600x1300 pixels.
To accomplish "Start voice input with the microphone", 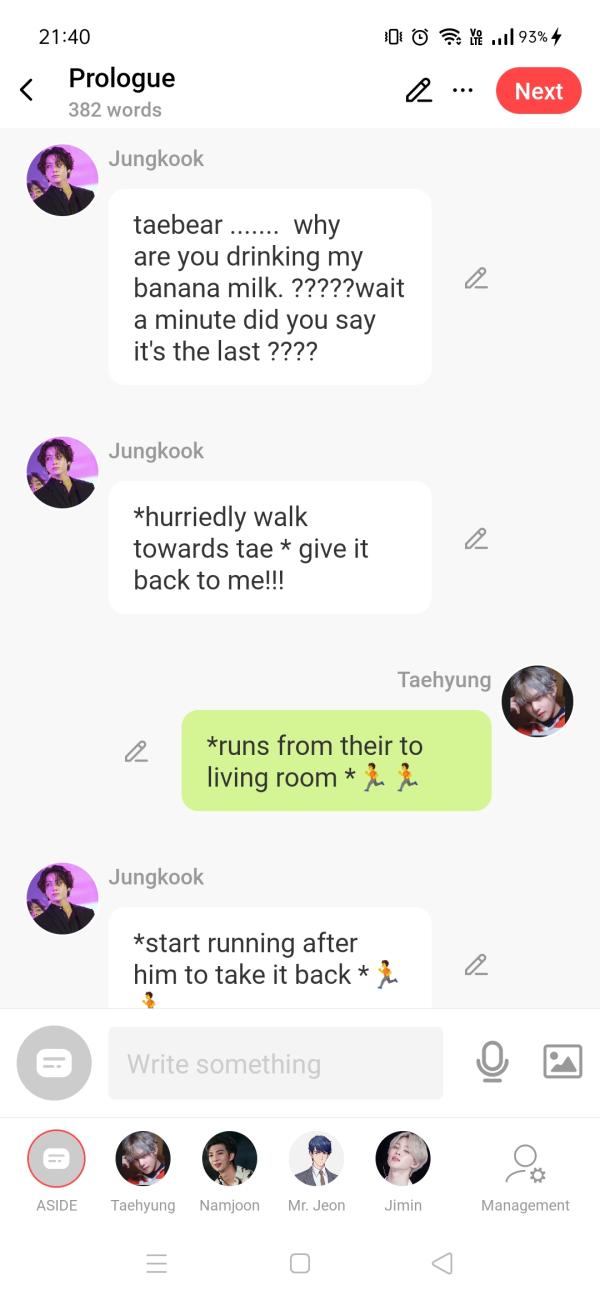I will coord(492,1062).
